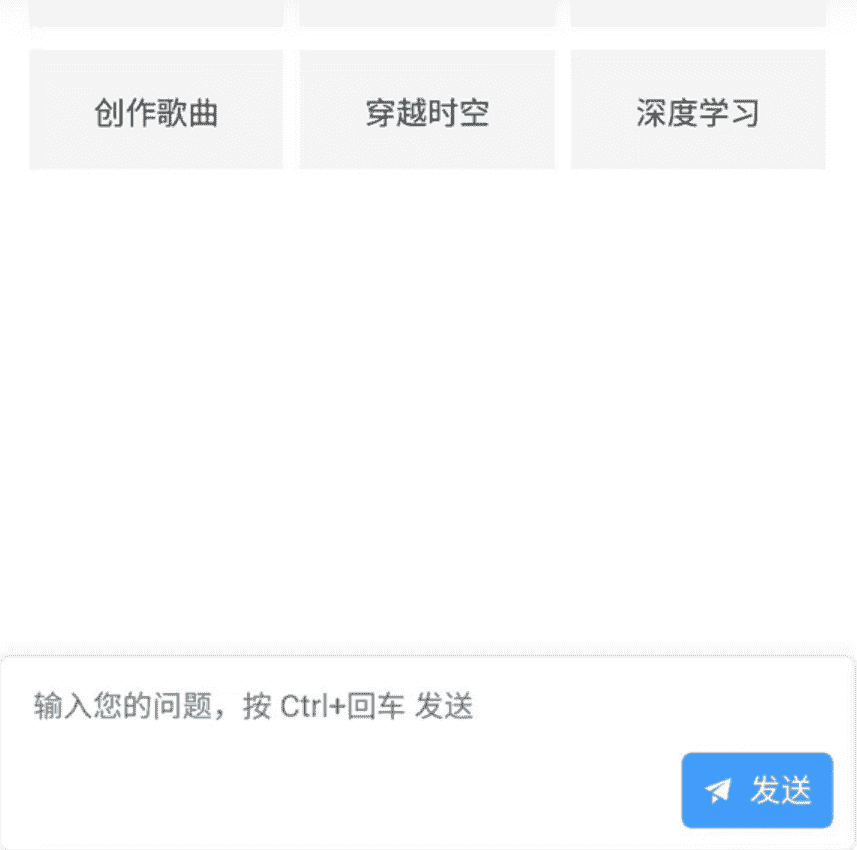
Task: Send the message with 发送 button
Action: point(757,790)
